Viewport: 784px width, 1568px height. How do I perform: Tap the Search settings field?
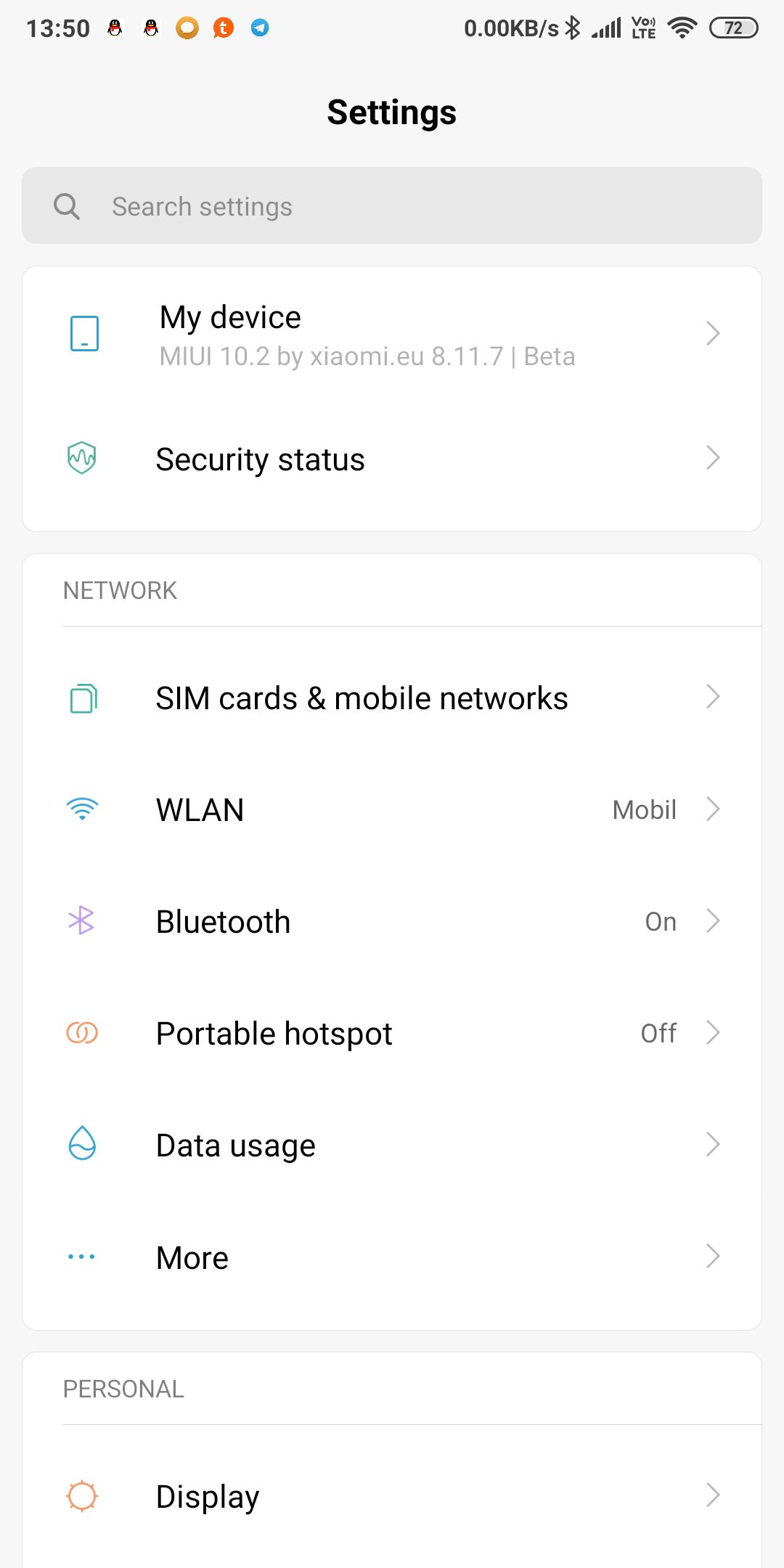click(392, 206)
